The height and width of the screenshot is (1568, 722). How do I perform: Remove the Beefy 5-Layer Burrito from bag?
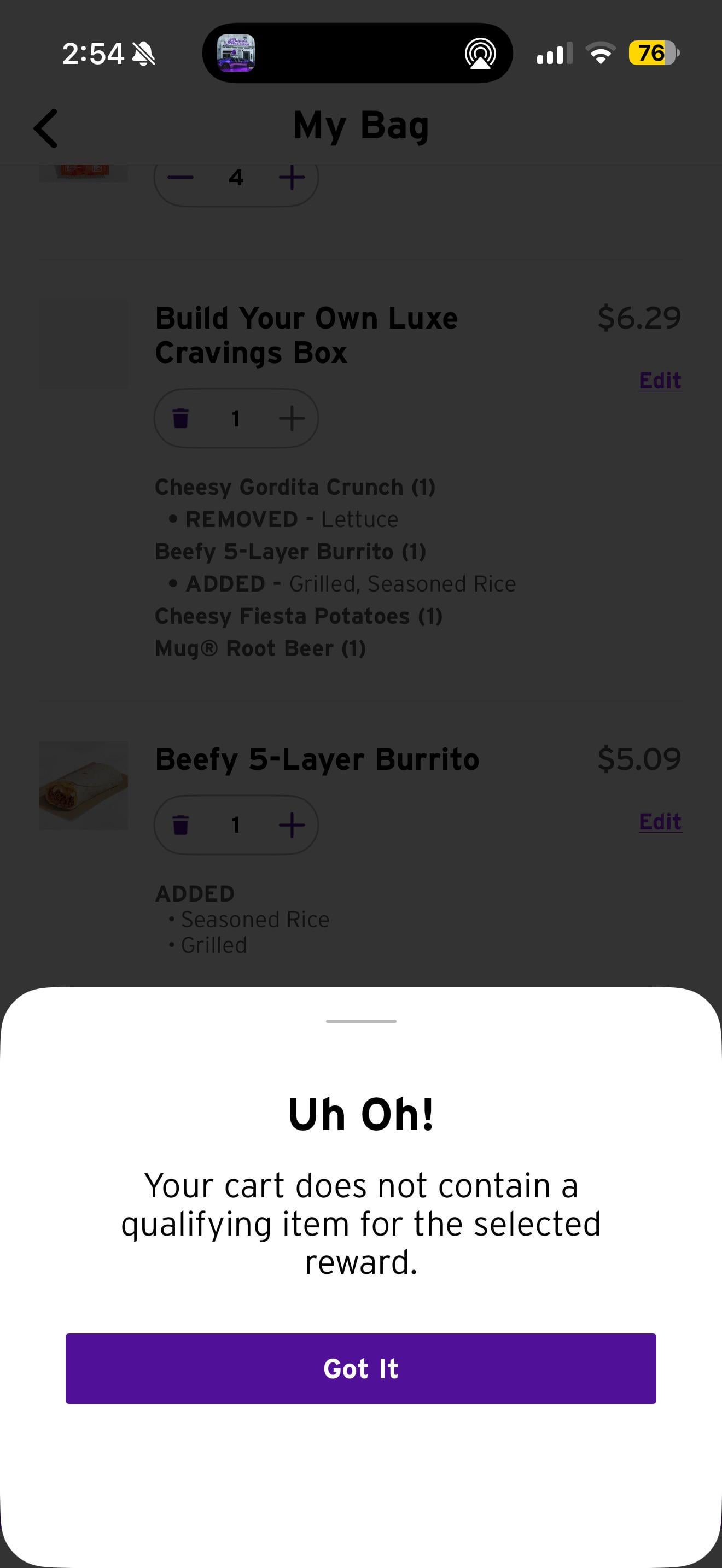pos(181,826)
